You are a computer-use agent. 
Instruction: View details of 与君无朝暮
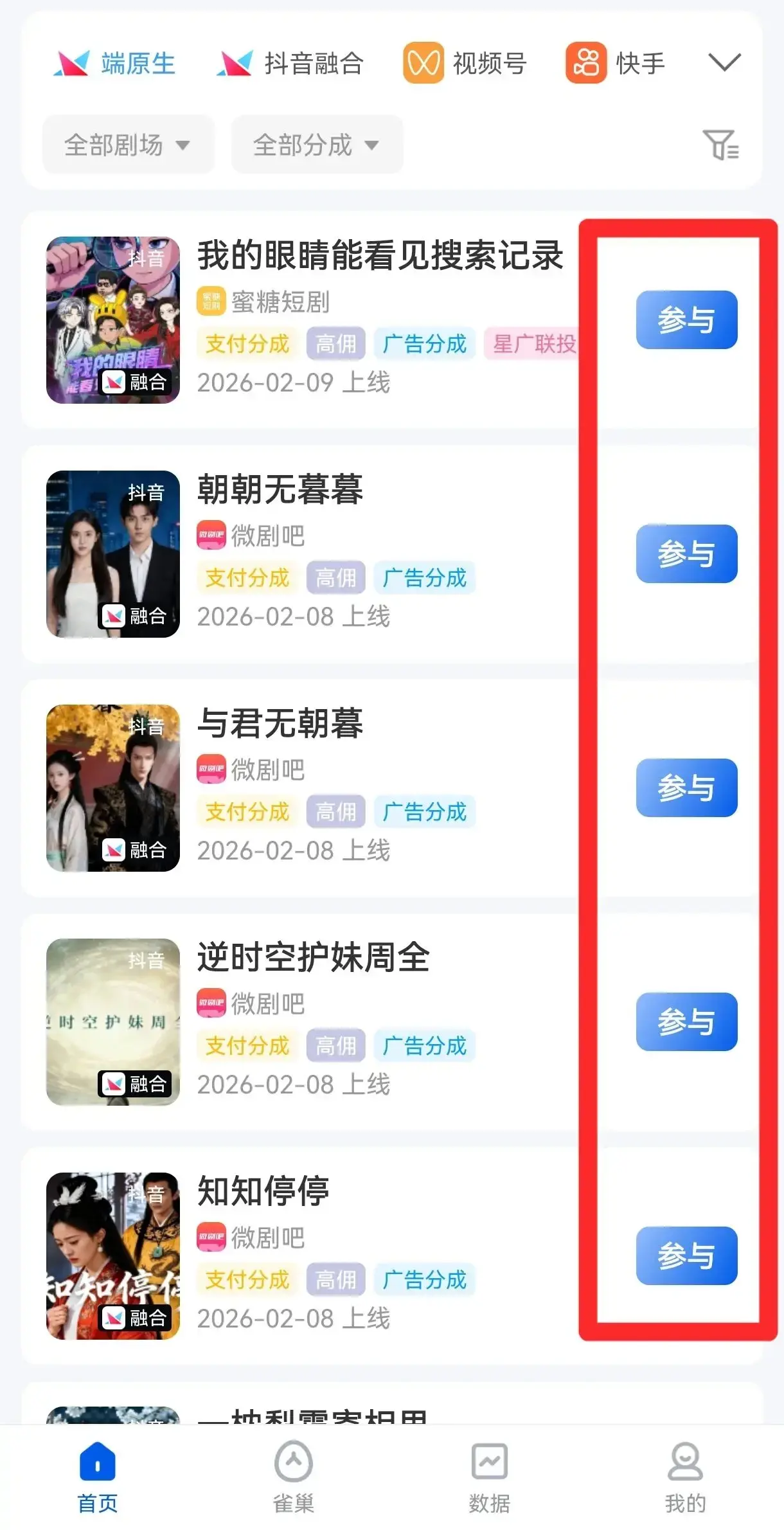280,724
